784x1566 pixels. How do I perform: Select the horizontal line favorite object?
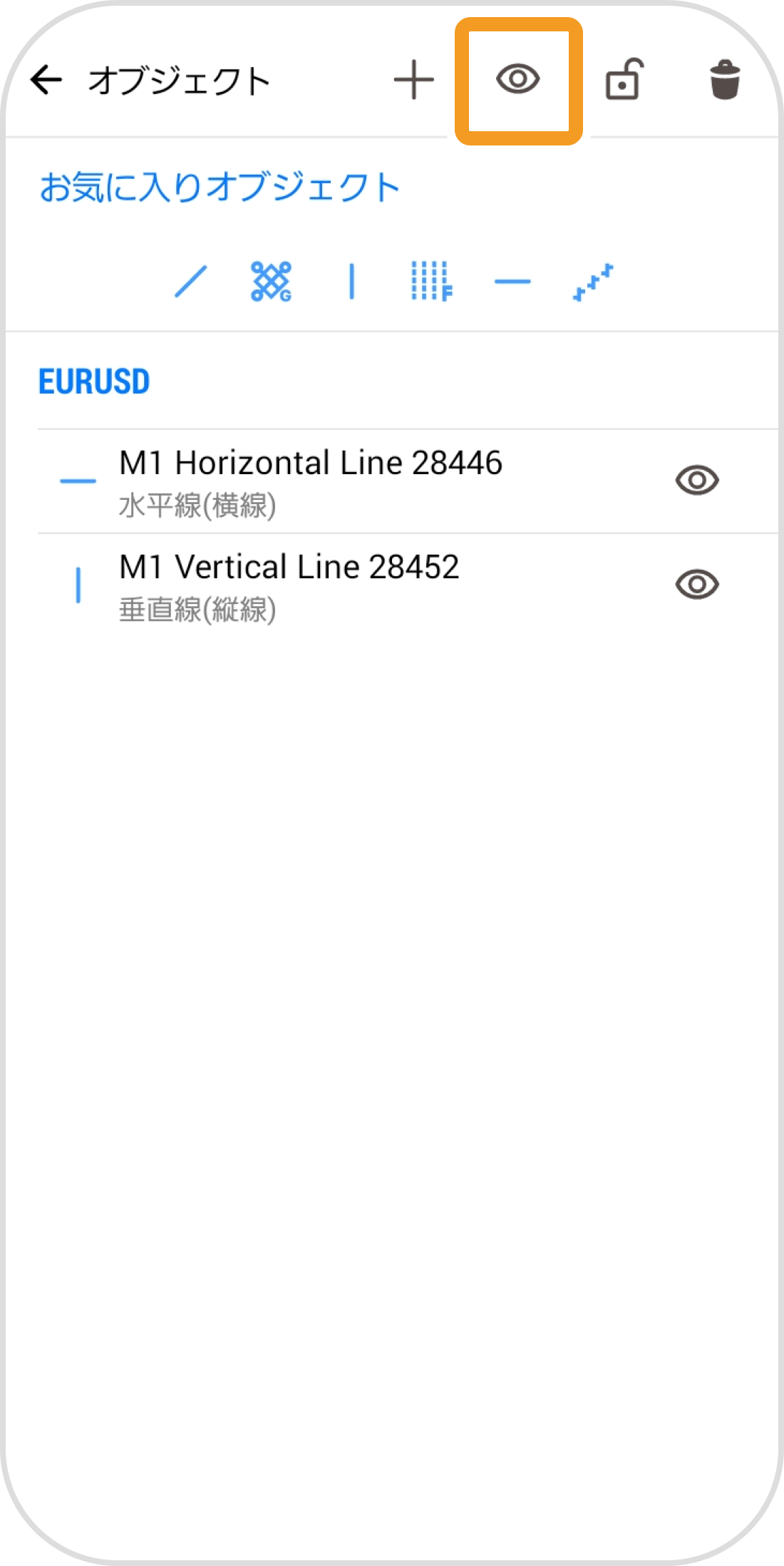(512, 281)
